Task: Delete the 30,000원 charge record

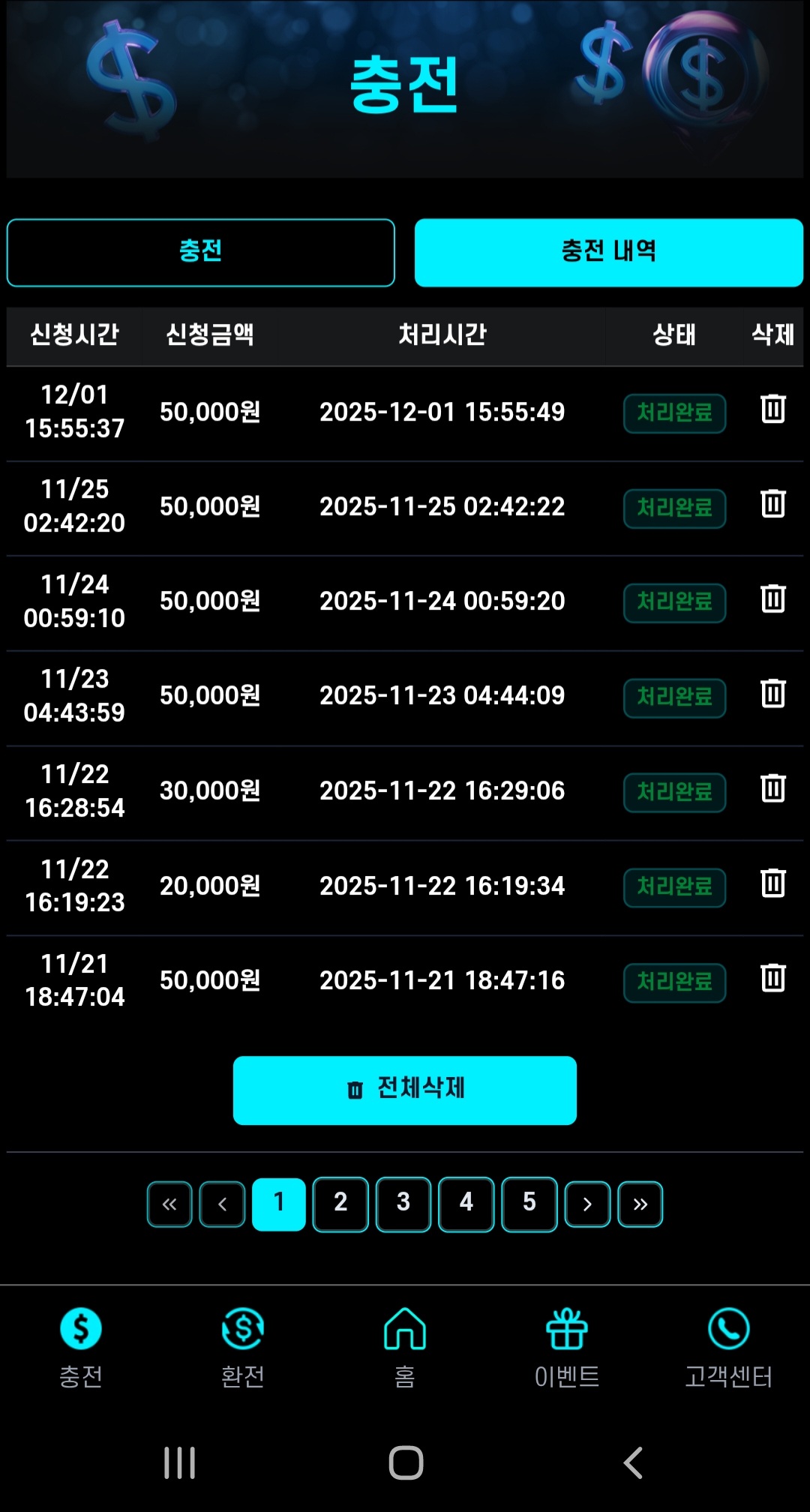Action: tap(772, 789)
